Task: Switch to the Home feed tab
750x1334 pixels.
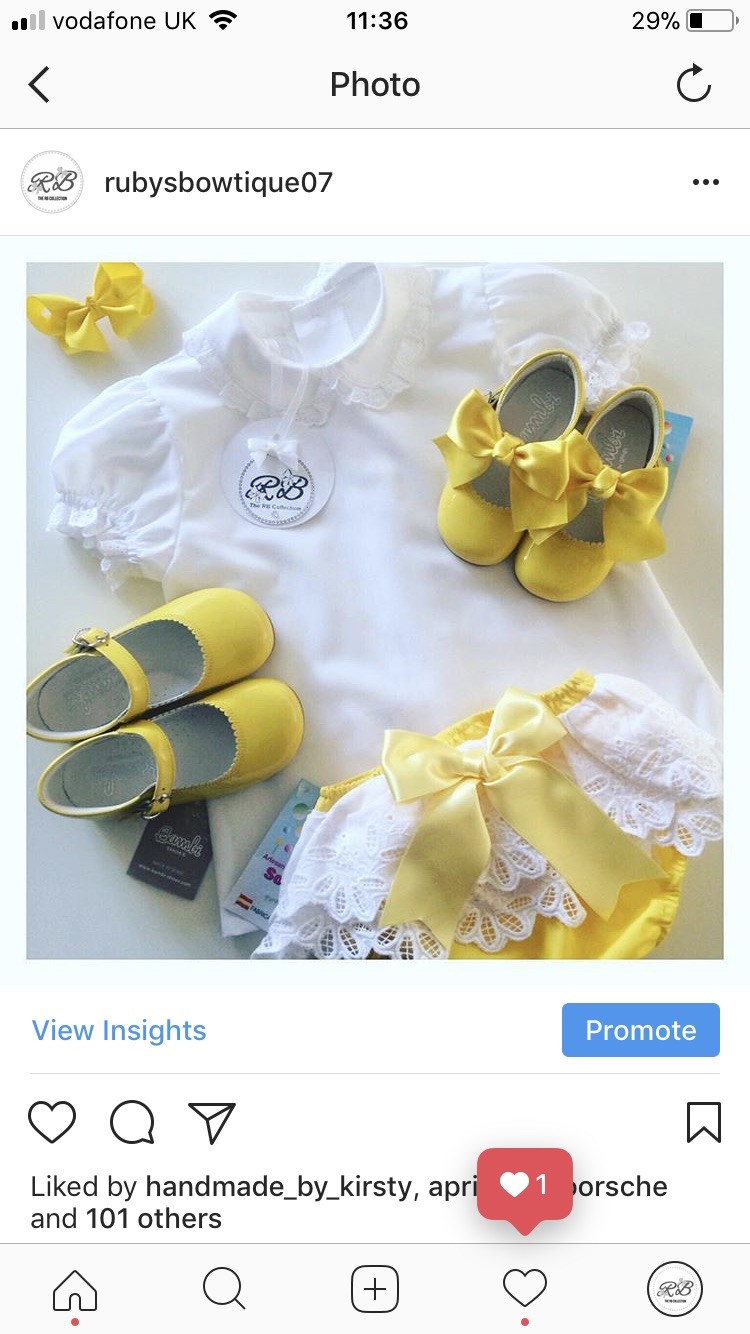Action: click(75, 1288)
